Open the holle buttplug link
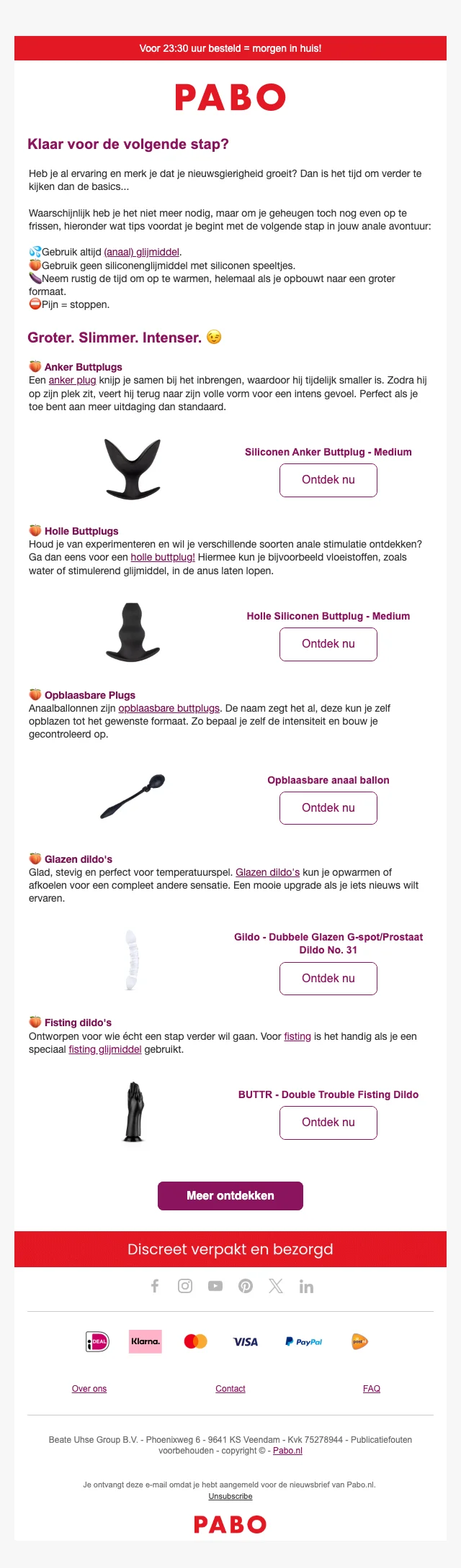This screenshot has width=461, height=1568. [163, 558]
